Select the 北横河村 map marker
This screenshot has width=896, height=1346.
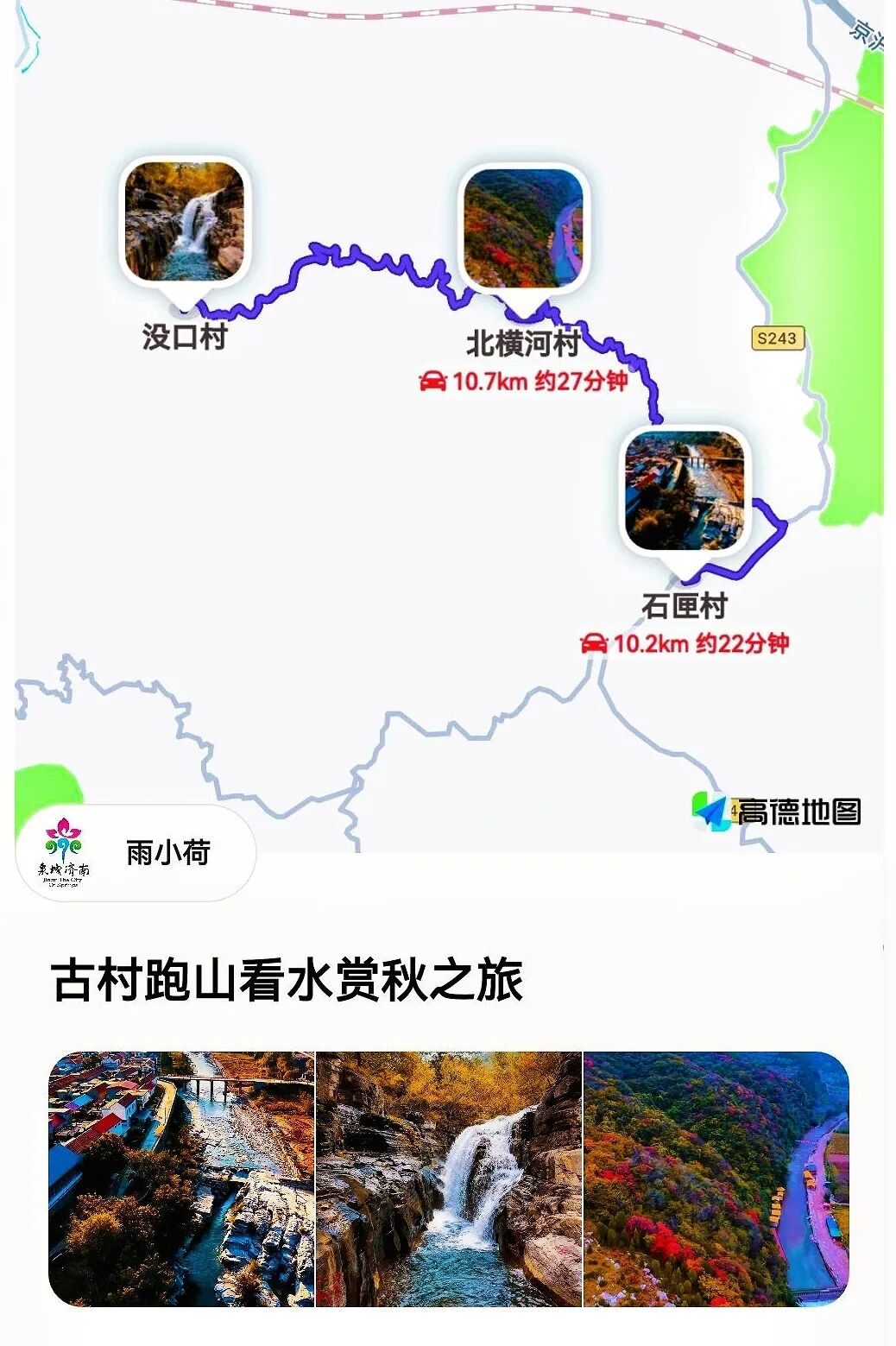click(x=523, y=229)
